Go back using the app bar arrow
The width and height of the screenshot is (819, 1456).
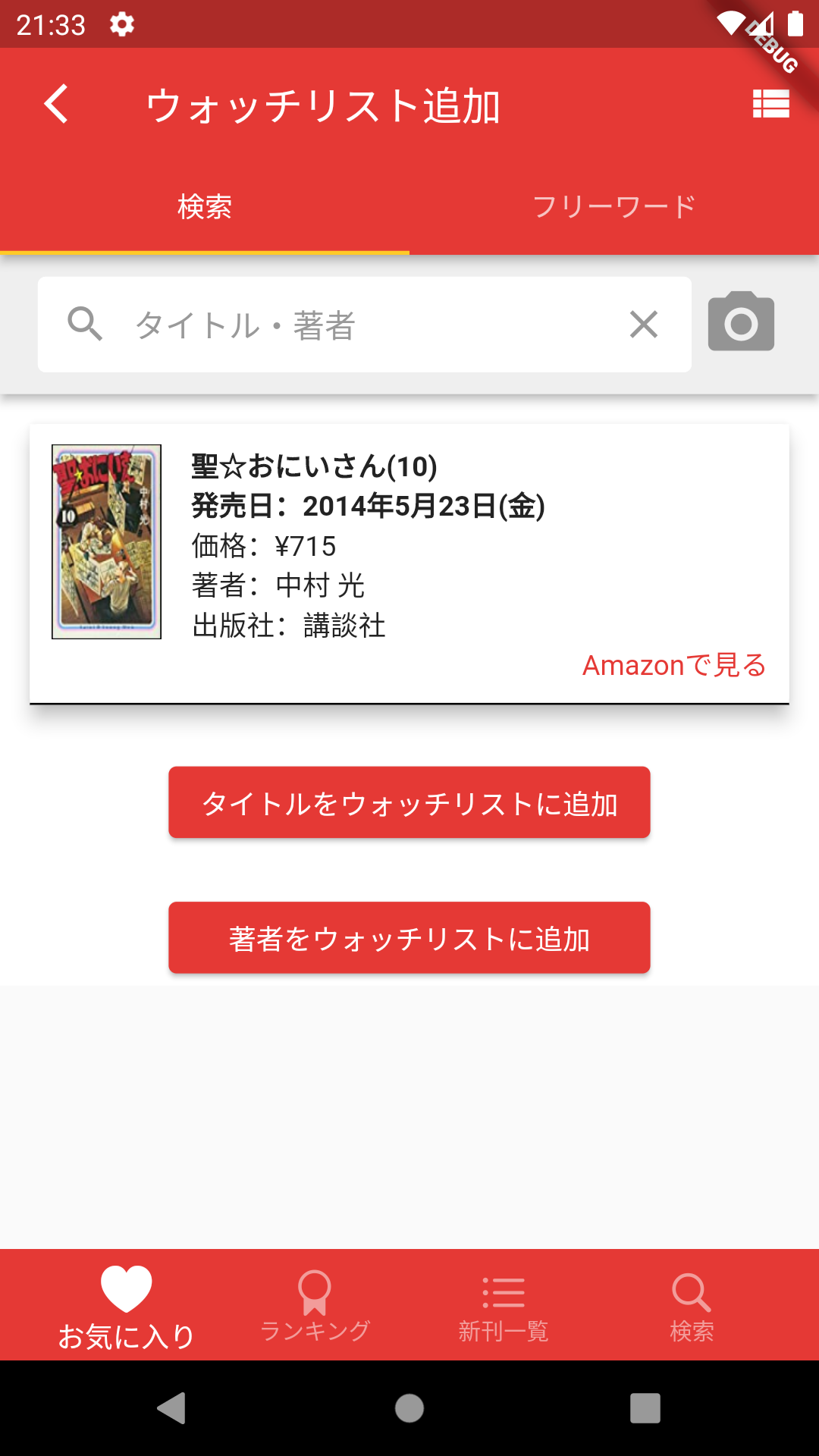57,104
